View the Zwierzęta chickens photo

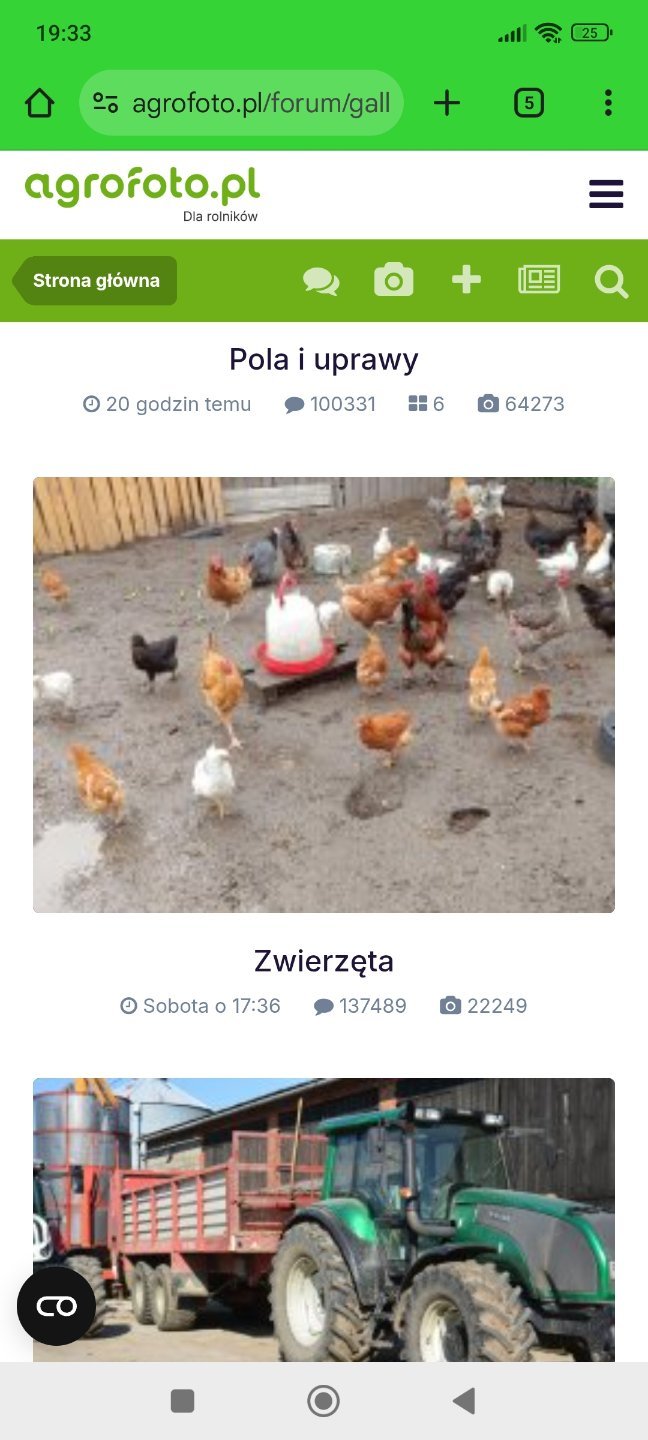coord(323,694)
